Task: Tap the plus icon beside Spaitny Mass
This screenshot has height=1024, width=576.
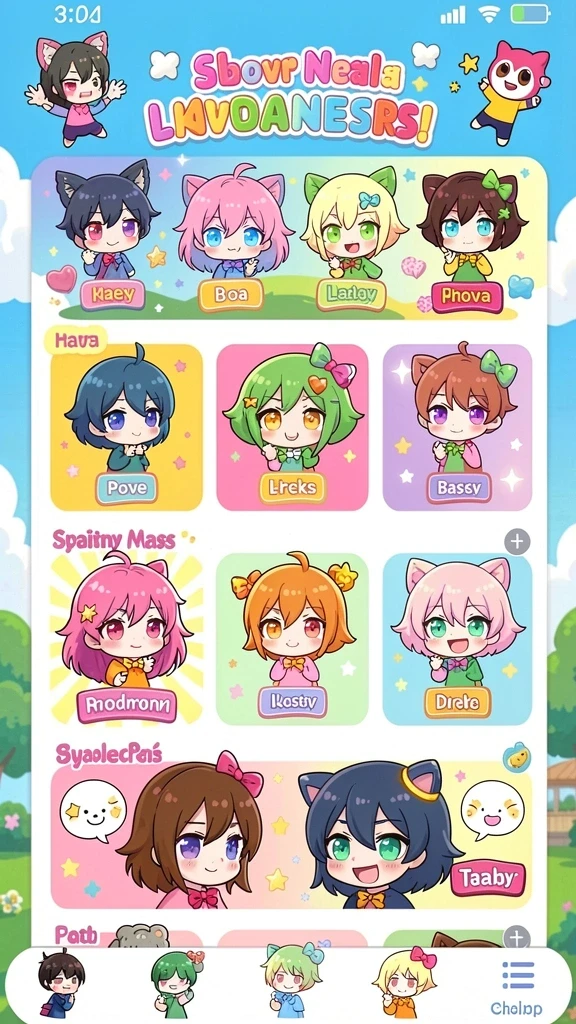Action: [517, 541]
